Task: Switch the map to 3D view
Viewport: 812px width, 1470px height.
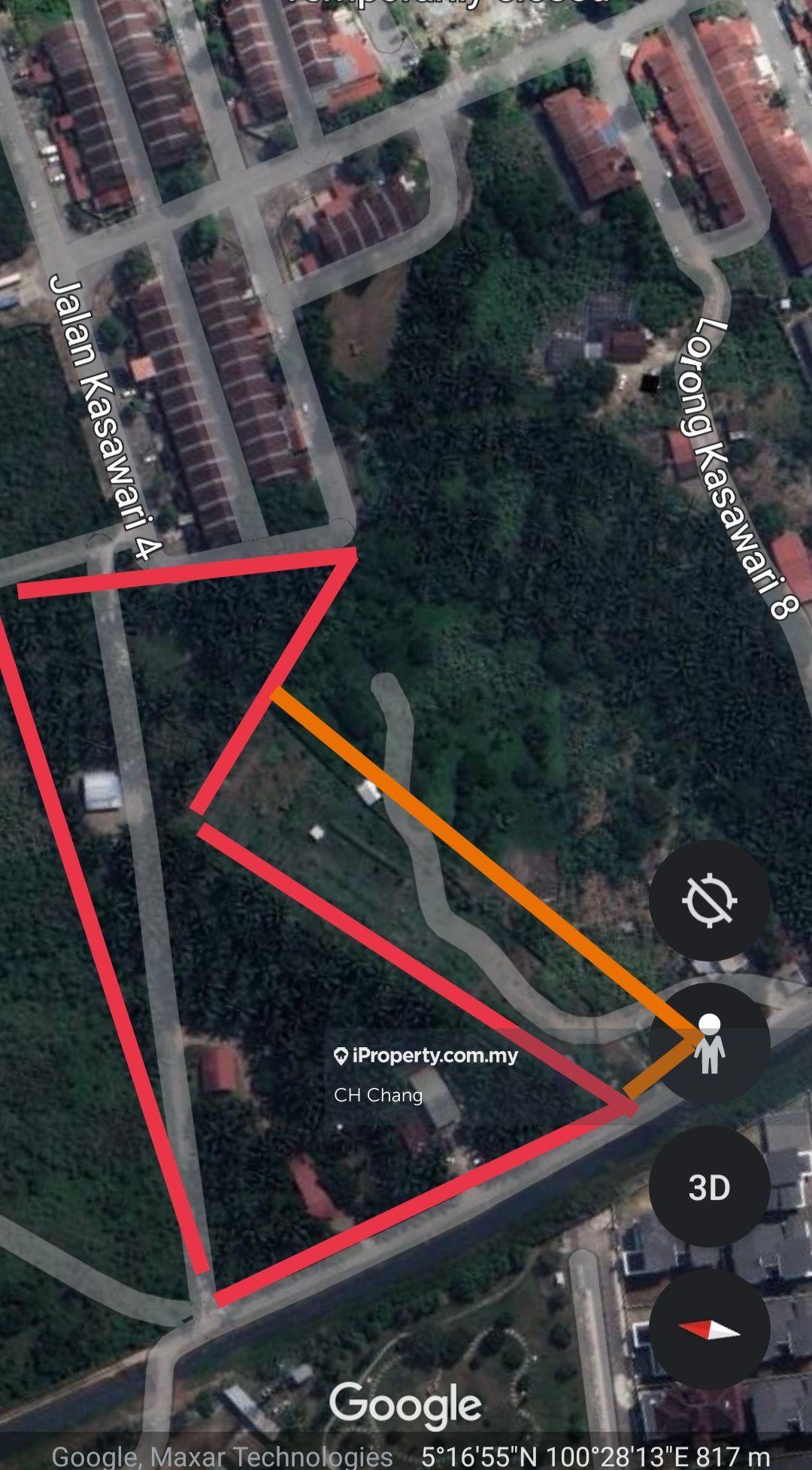Action: pyautogui.click(x=709, y=1187)
